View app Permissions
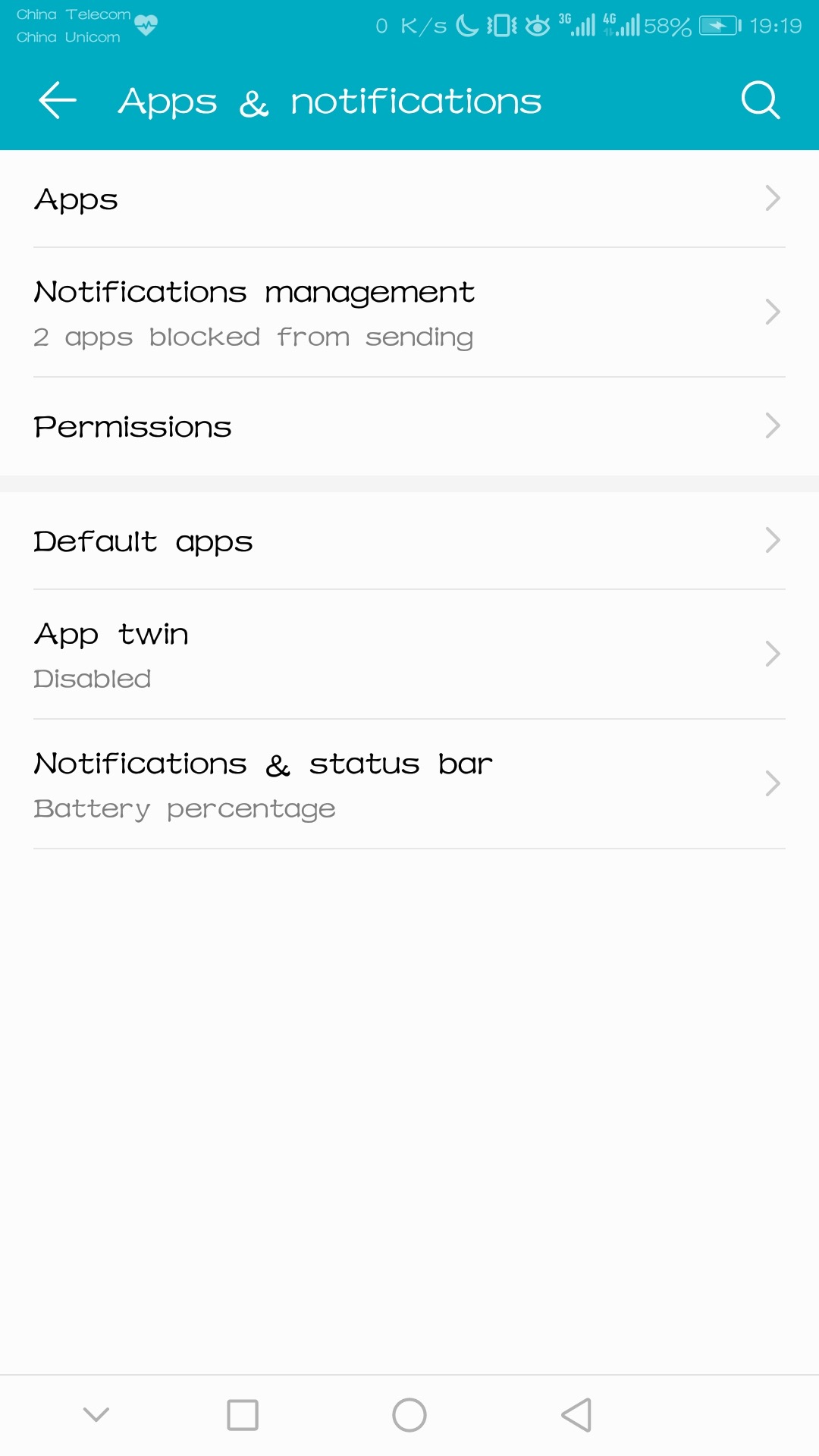Viewport: 819px width, 1456px height. pos(409,427)
